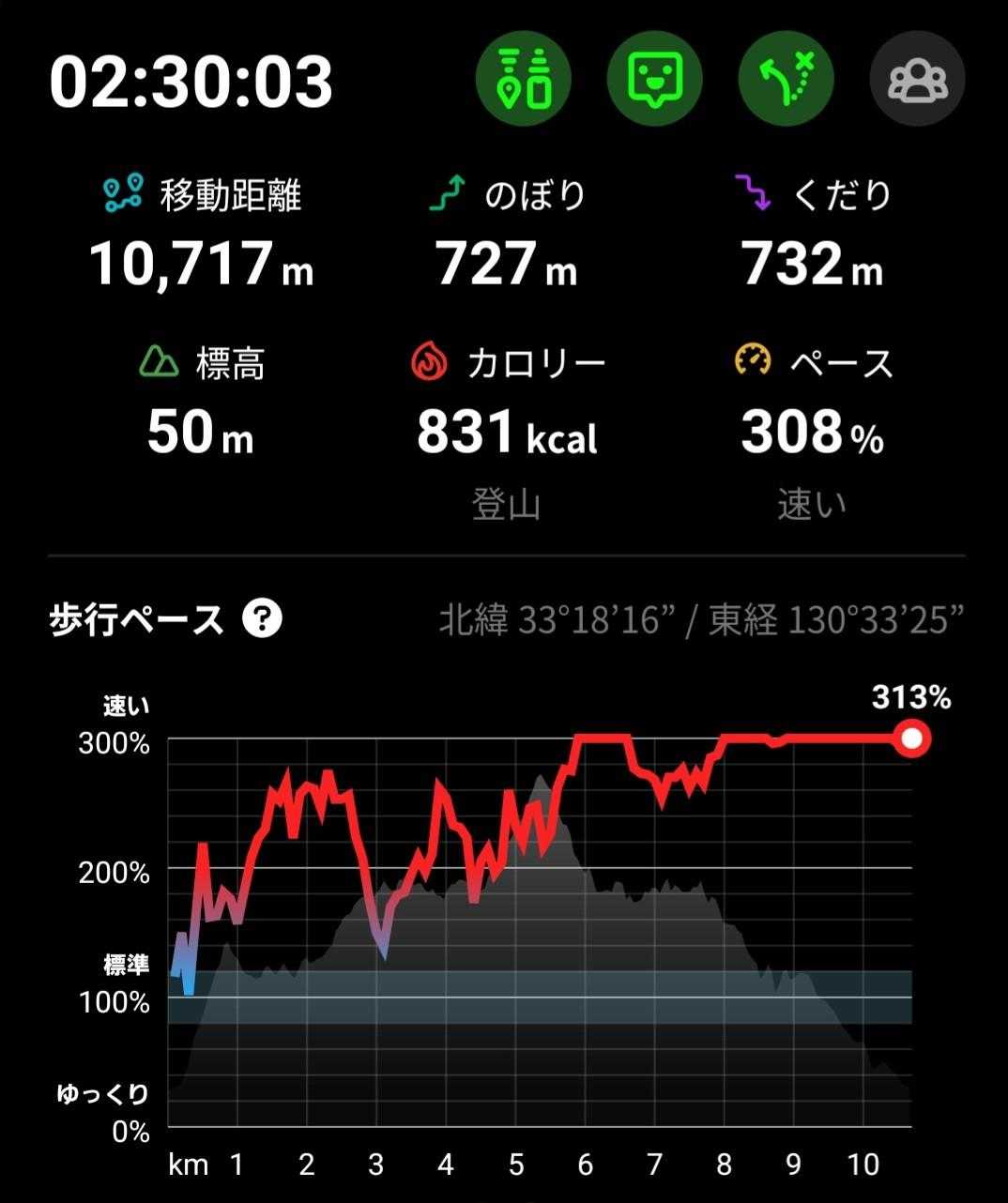The image size is (1008, 1203).
Task: Tap the gray group members icon
Action: pos(917,80)
